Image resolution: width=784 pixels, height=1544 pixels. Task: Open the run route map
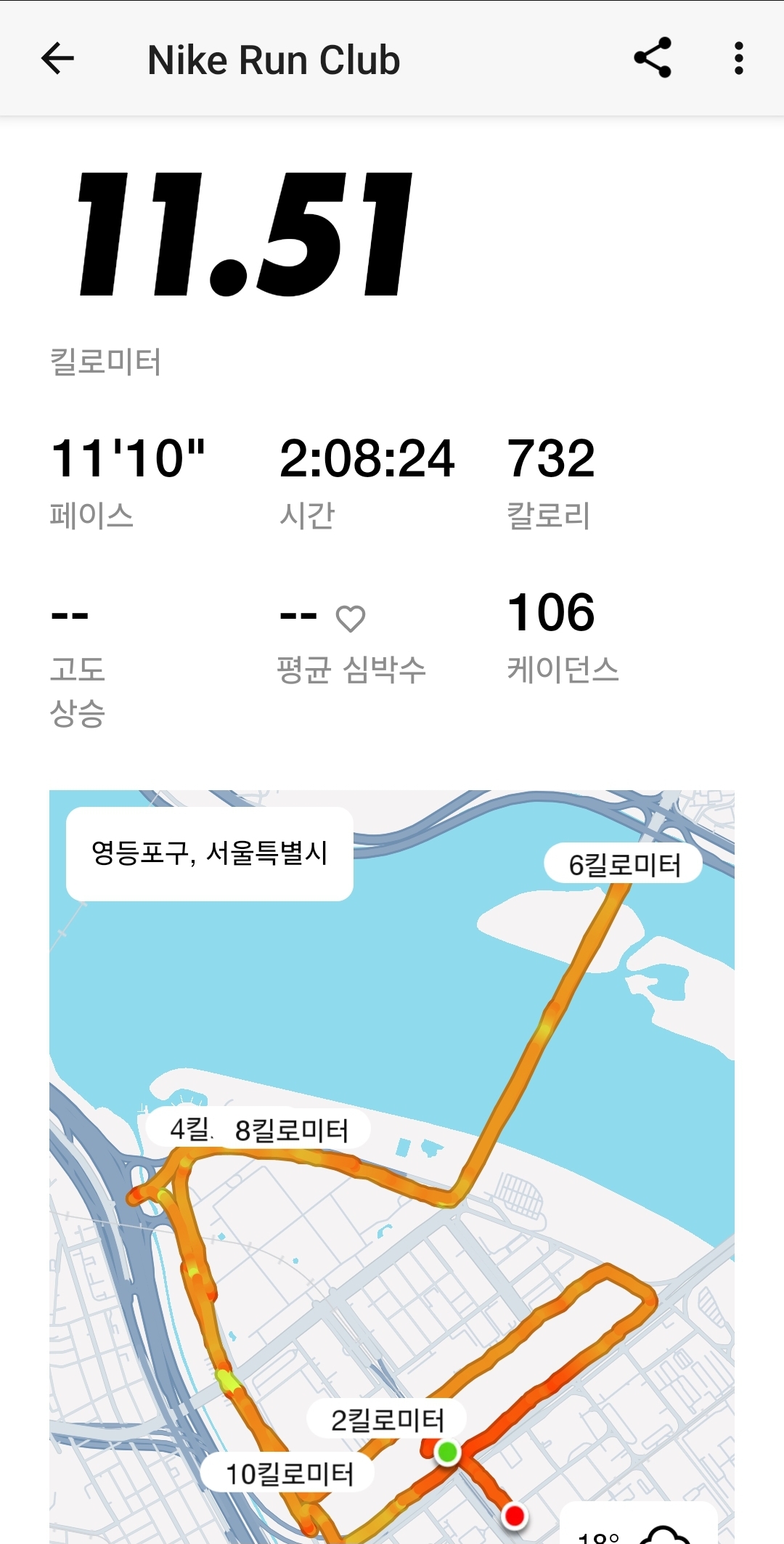click(392, 1162)
